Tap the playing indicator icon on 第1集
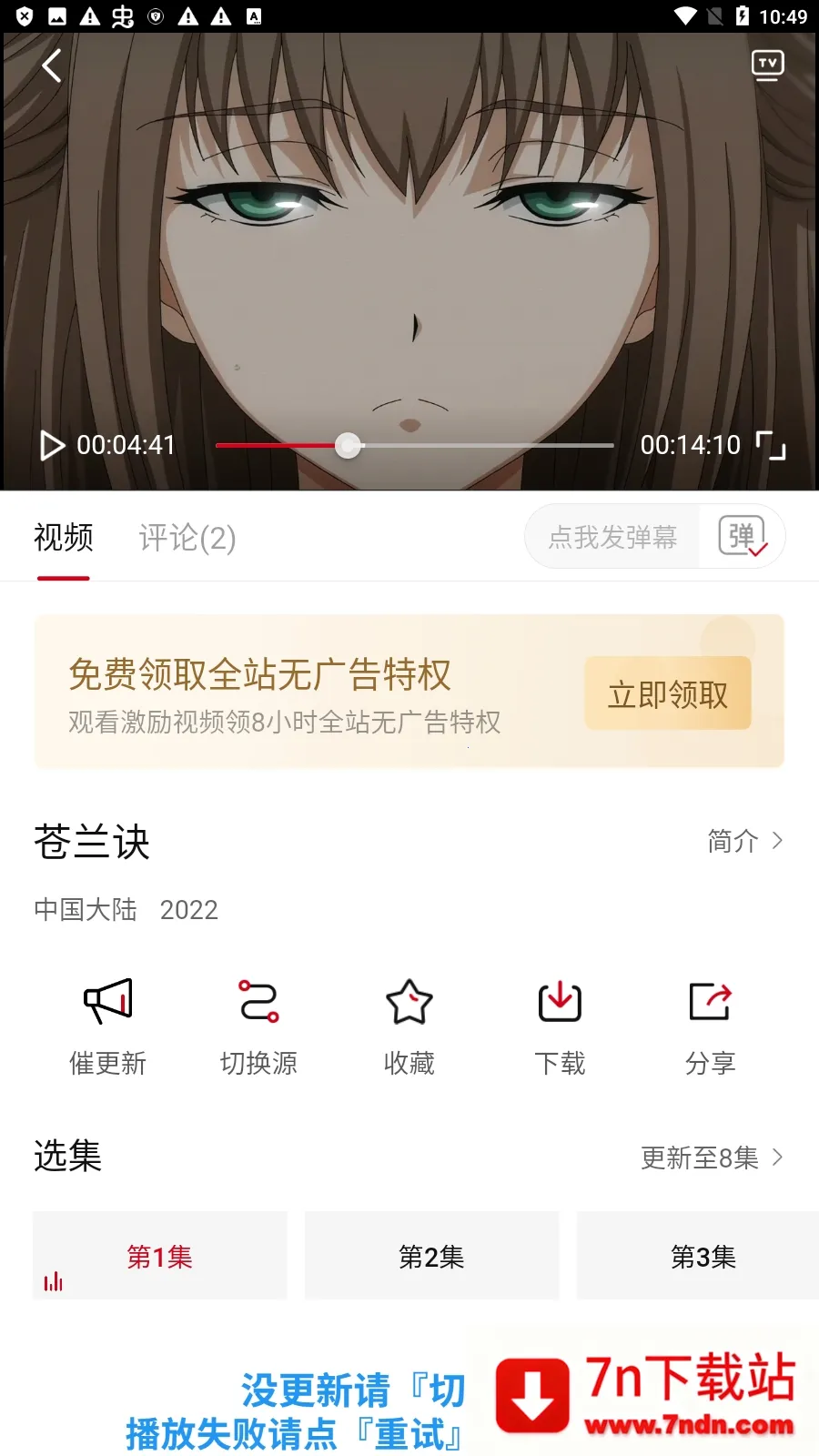 tap(55, 1279)
